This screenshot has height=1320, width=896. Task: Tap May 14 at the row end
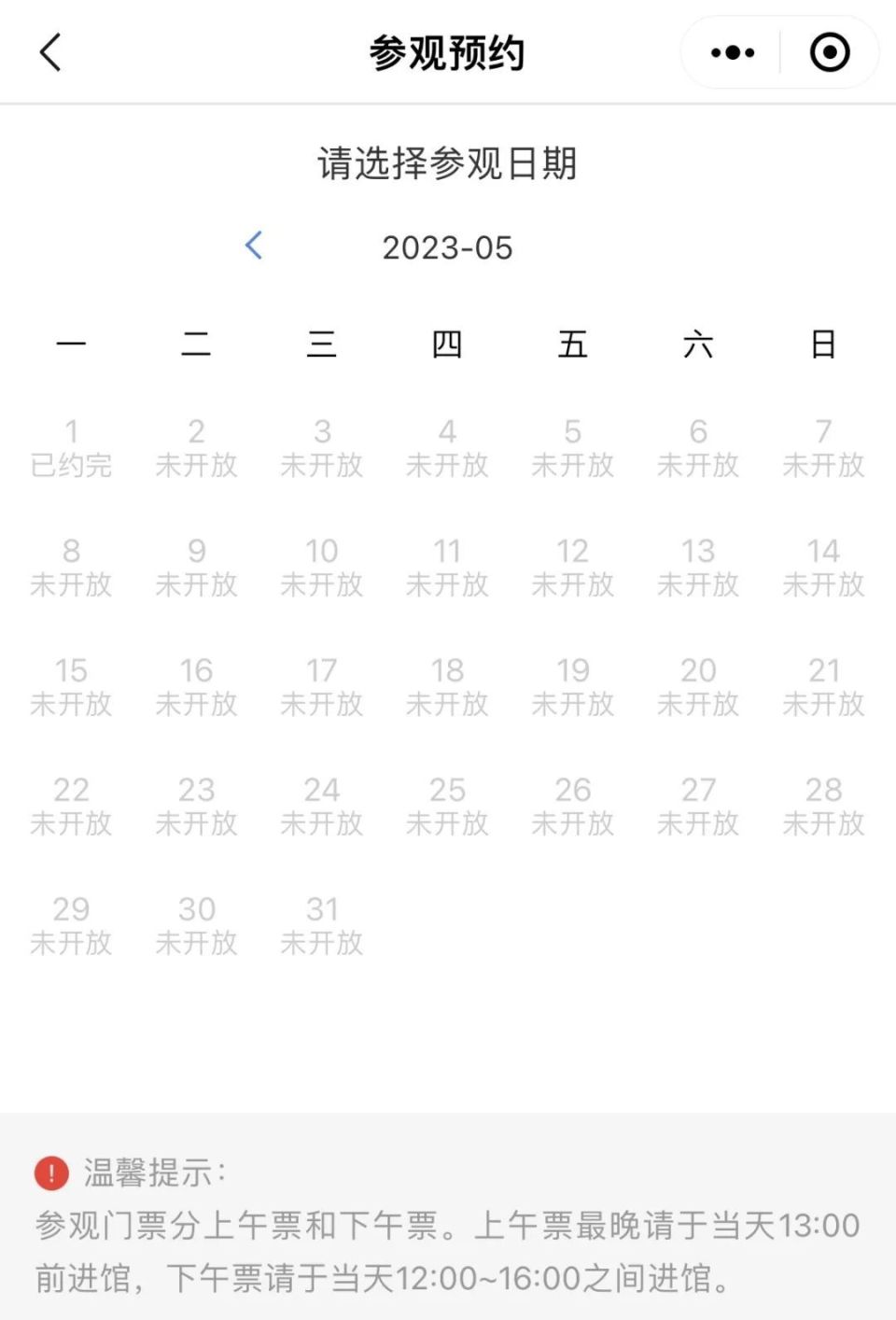[823, 566]
